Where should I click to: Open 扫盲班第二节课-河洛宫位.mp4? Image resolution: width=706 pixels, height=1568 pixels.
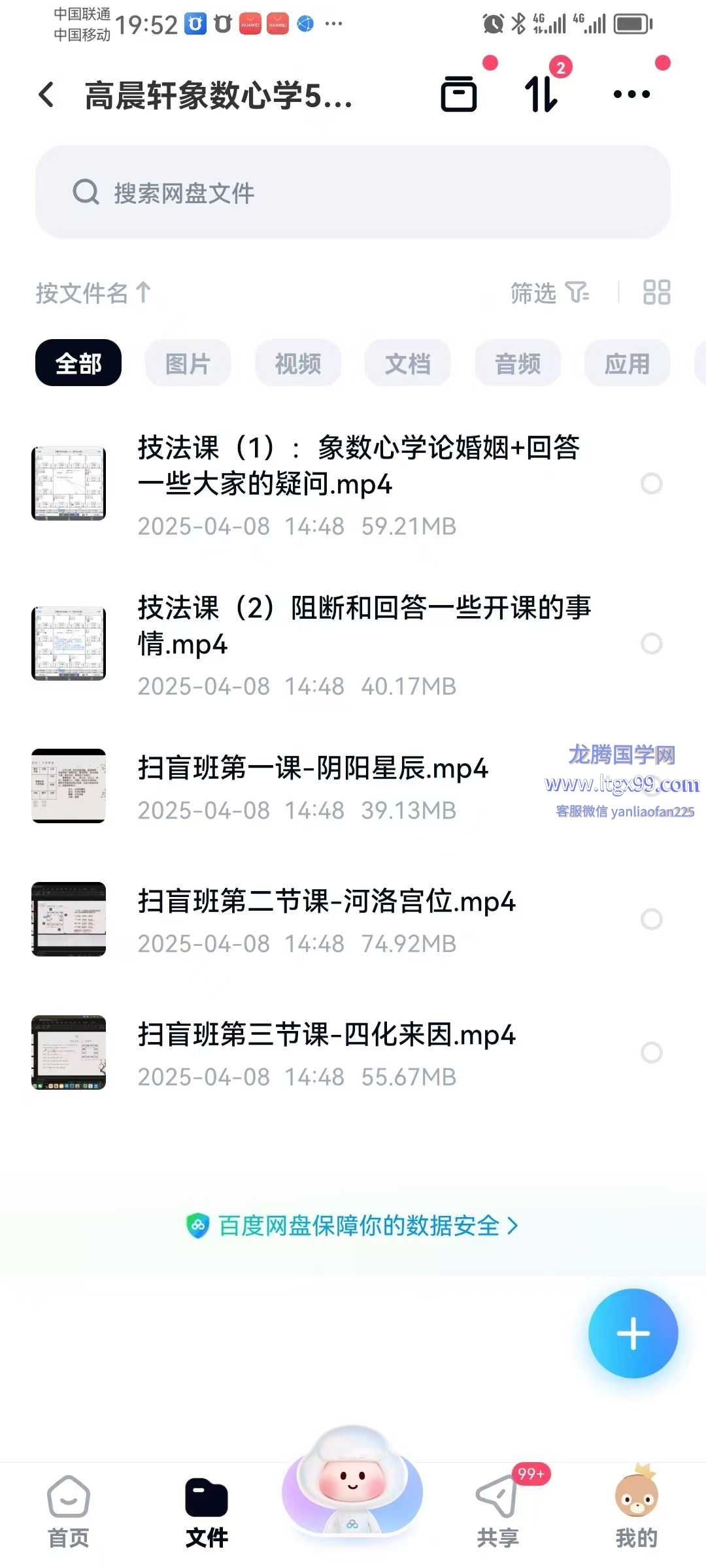click(x=327, y=903)
